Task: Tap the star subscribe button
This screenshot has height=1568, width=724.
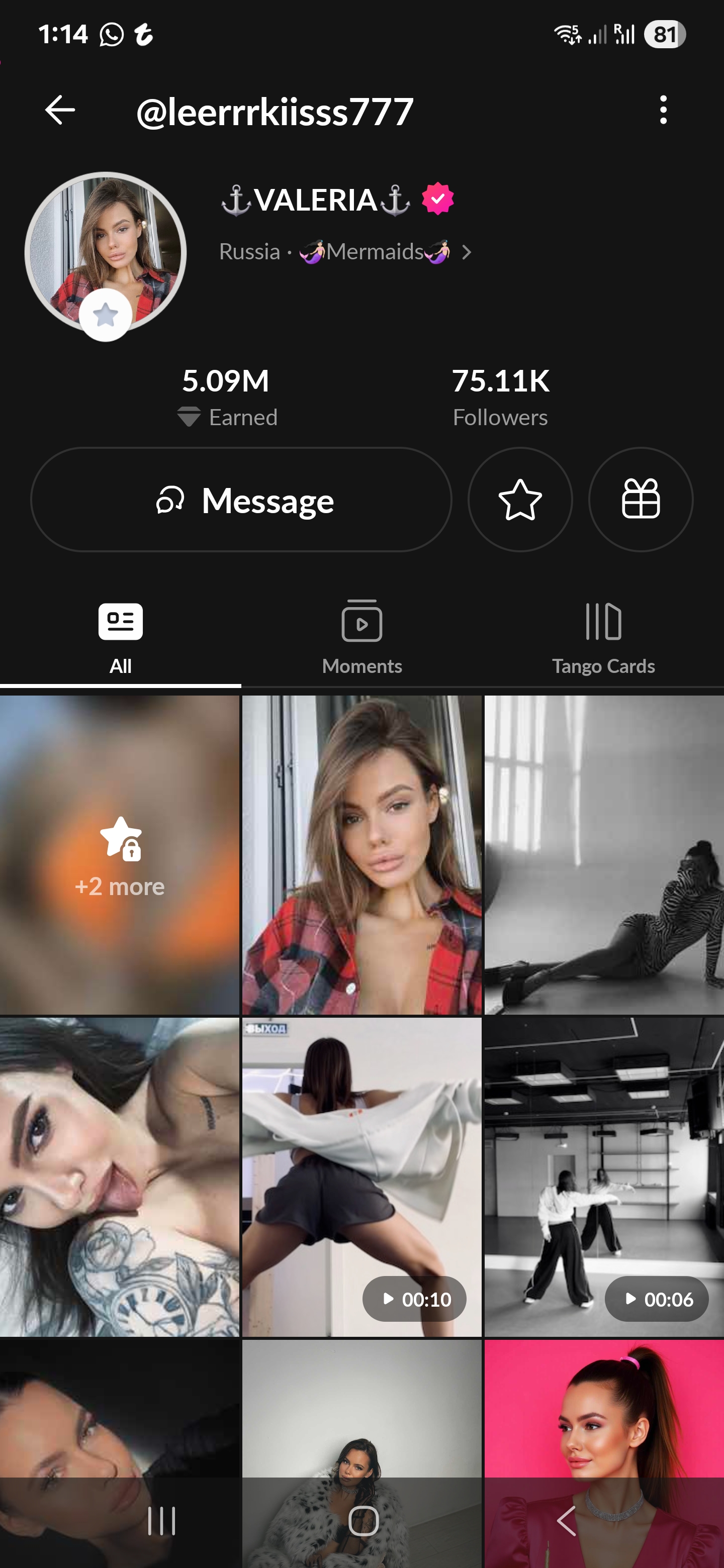Action: (x=520, y=500)
